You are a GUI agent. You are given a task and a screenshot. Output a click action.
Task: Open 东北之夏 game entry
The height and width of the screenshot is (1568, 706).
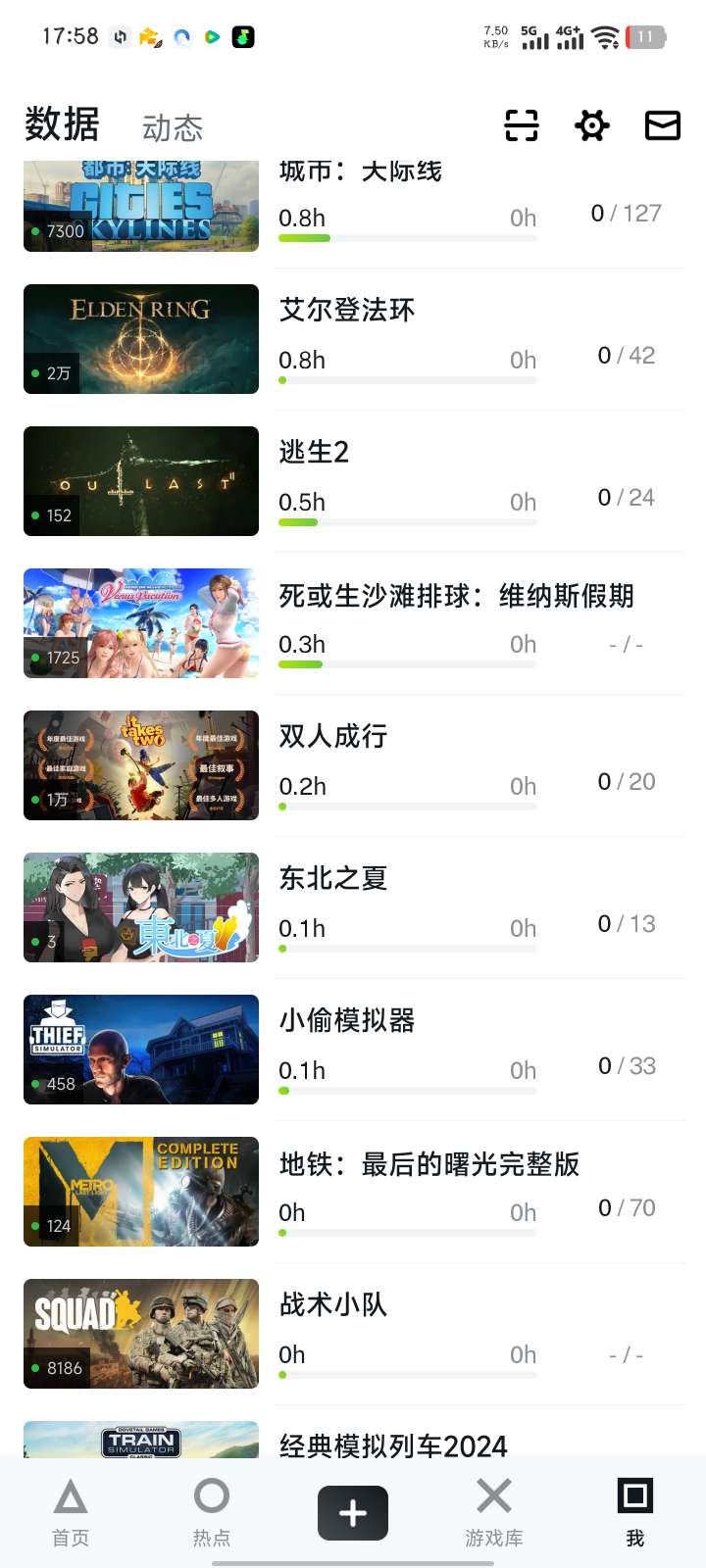[333, 879]
